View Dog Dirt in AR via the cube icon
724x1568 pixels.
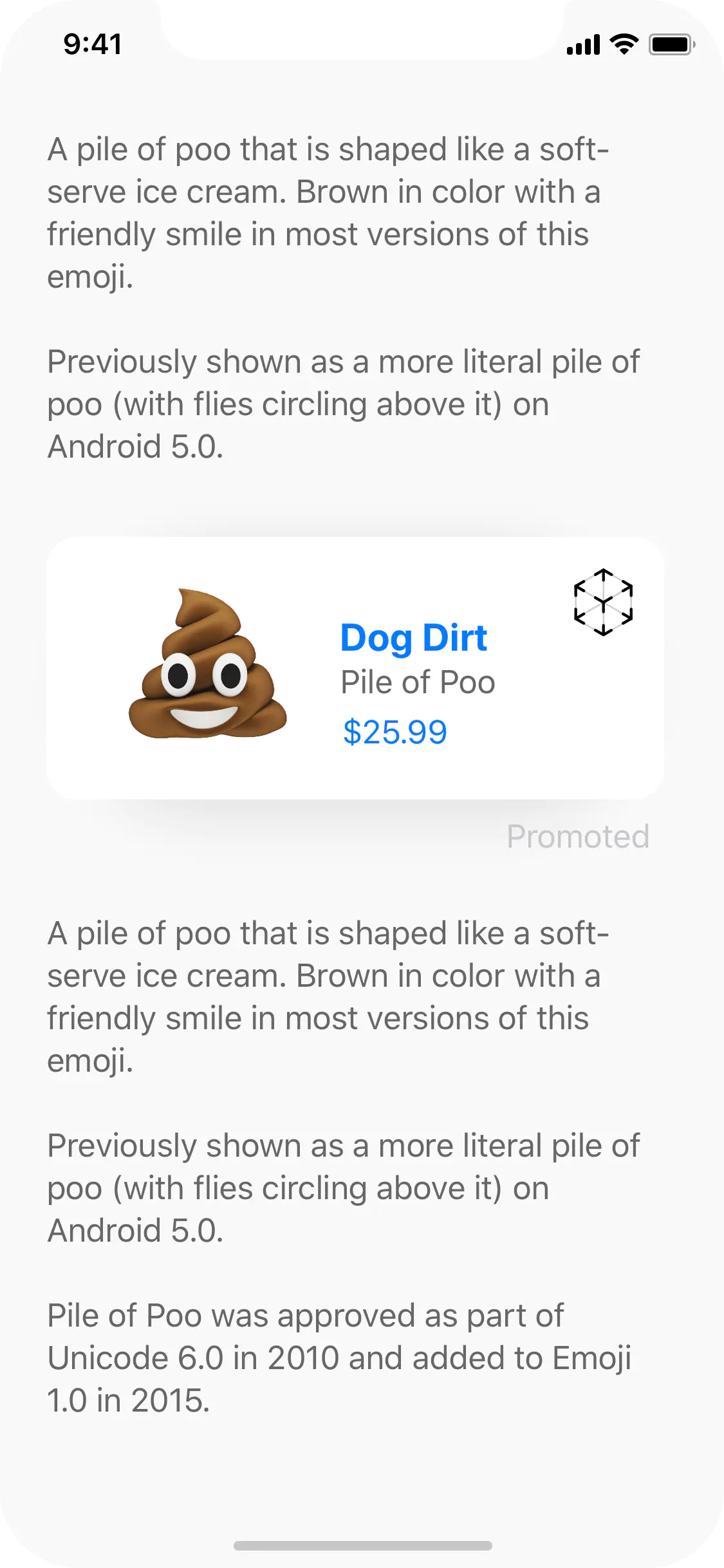click(x=603, y=602)
